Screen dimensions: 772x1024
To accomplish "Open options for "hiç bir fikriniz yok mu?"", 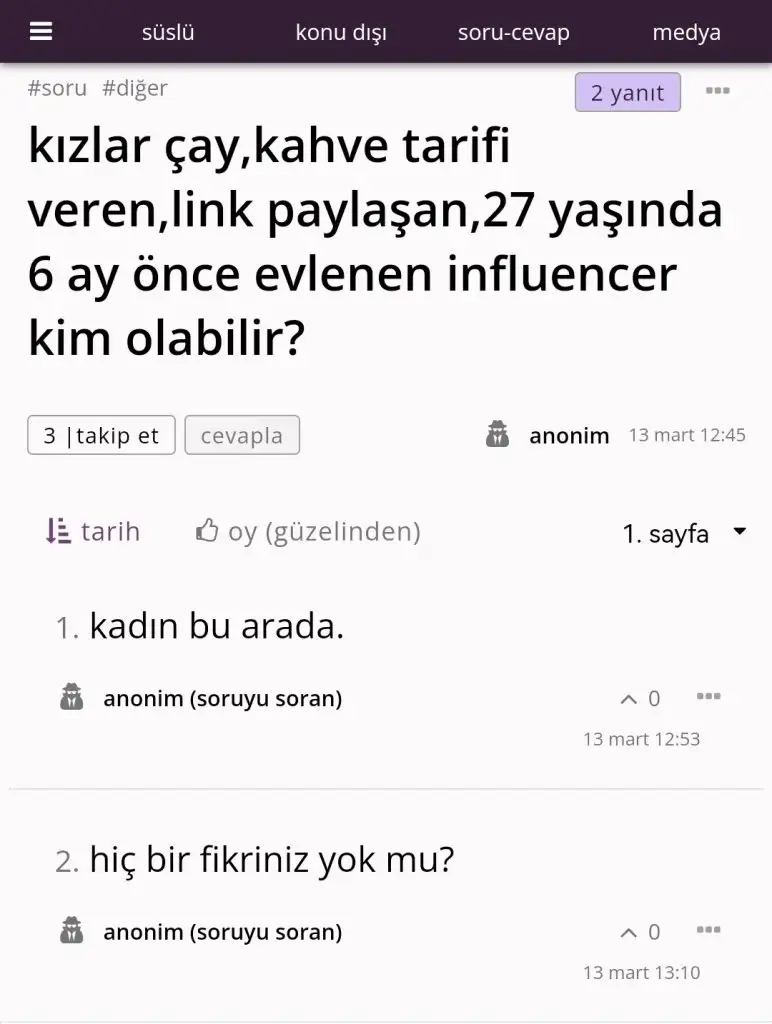I will tap(708, 931).
